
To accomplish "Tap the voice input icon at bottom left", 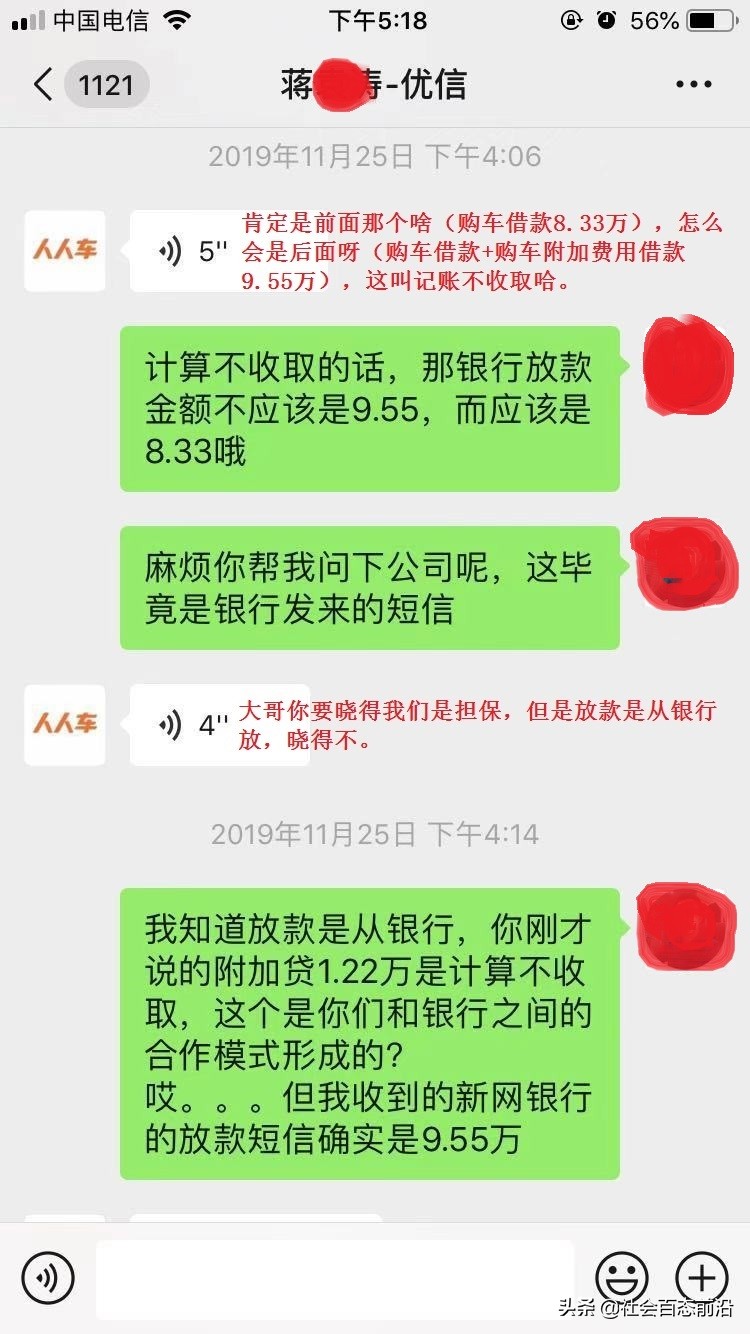I will pos(47,1277).
